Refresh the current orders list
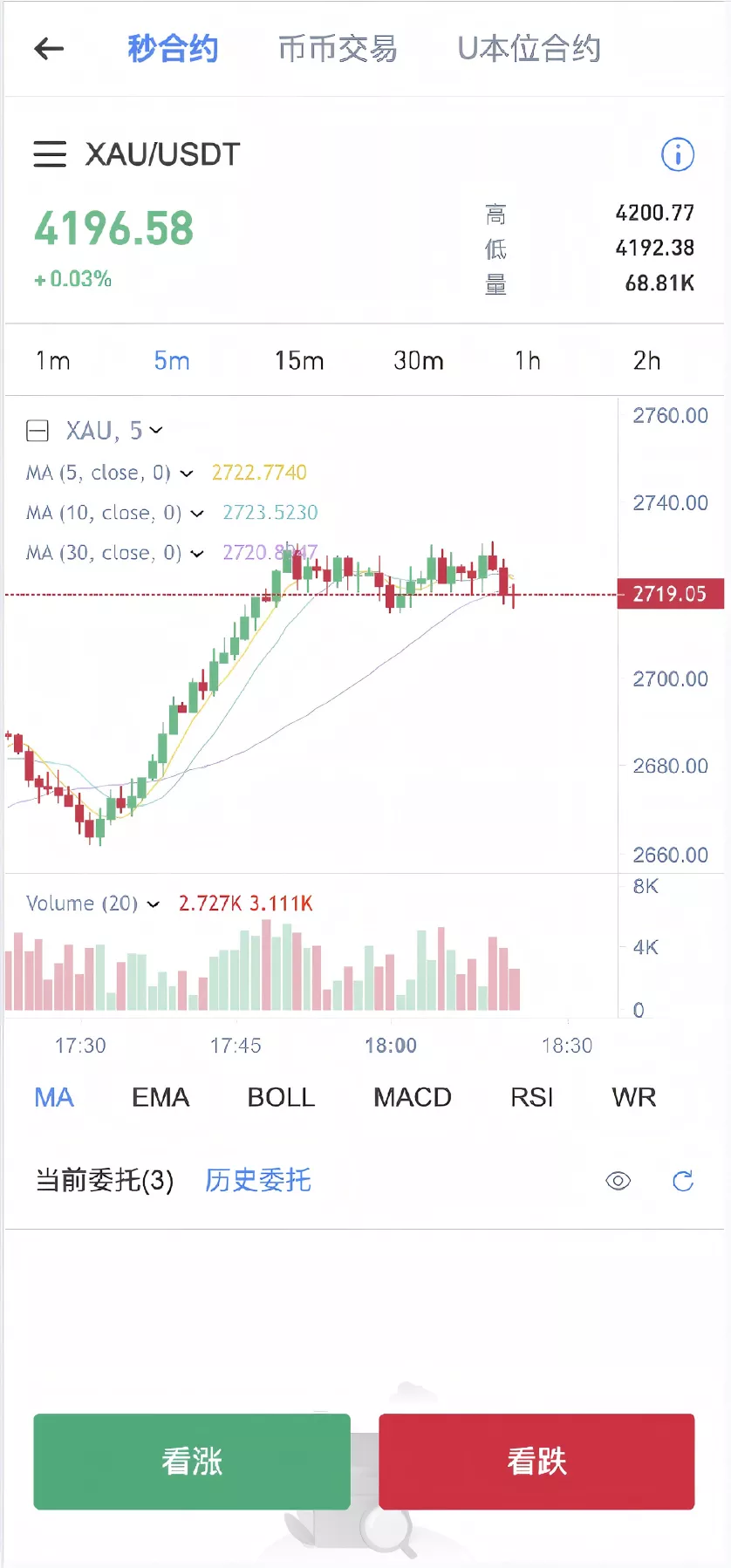This screenshot has height=1568, width=731. pyautogui.click(x=683, y=1181)
